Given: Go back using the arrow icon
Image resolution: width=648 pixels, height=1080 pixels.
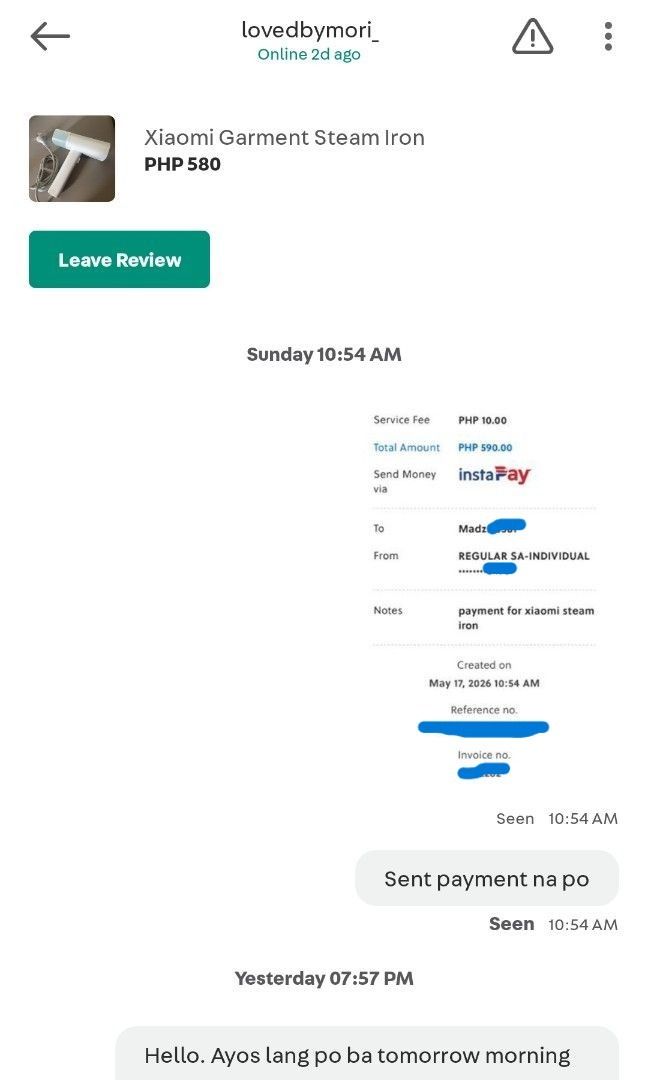Looking at the screenshot, I should tap(50, 36).
